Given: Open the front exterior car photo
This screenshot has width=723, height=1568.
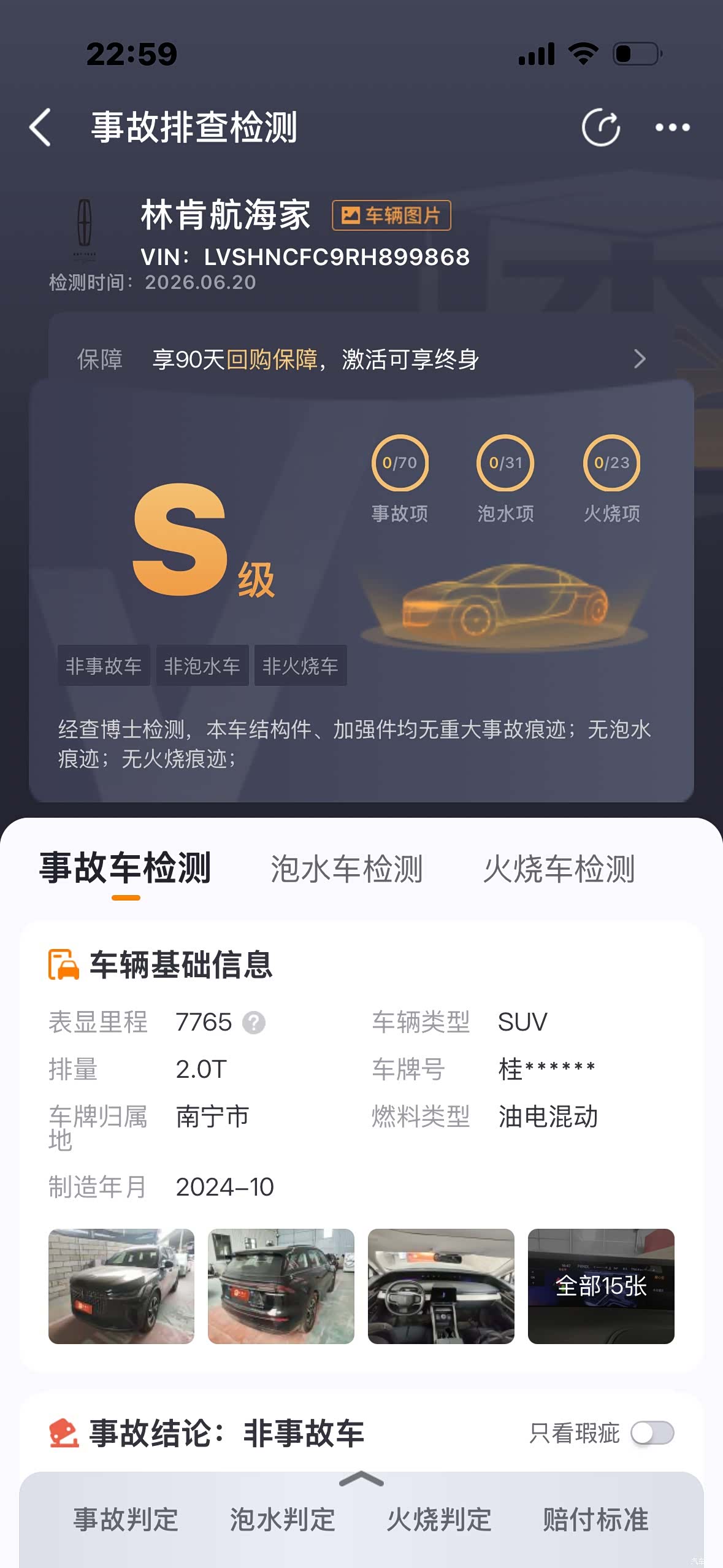Looking at the screenshot, I should (x=121, y=1286).
